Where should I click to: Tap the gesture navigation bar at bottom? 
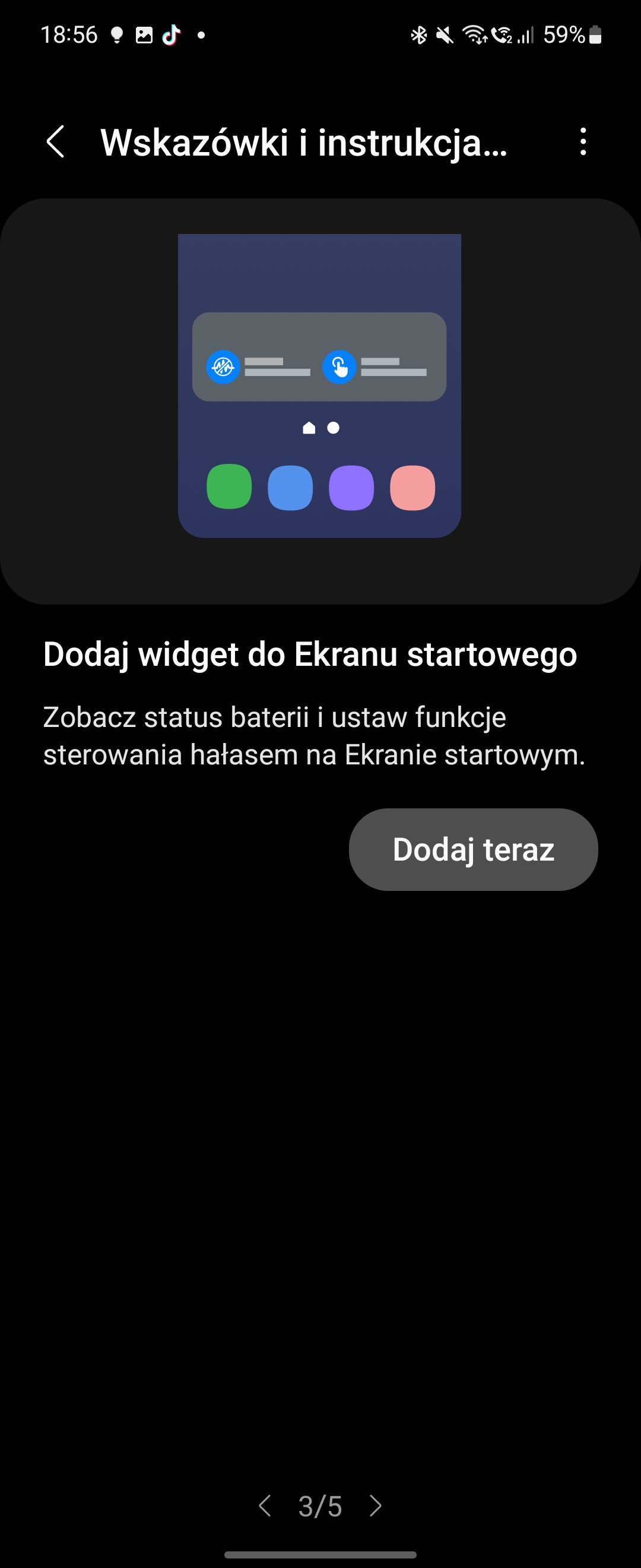[x=320, y=1554]
